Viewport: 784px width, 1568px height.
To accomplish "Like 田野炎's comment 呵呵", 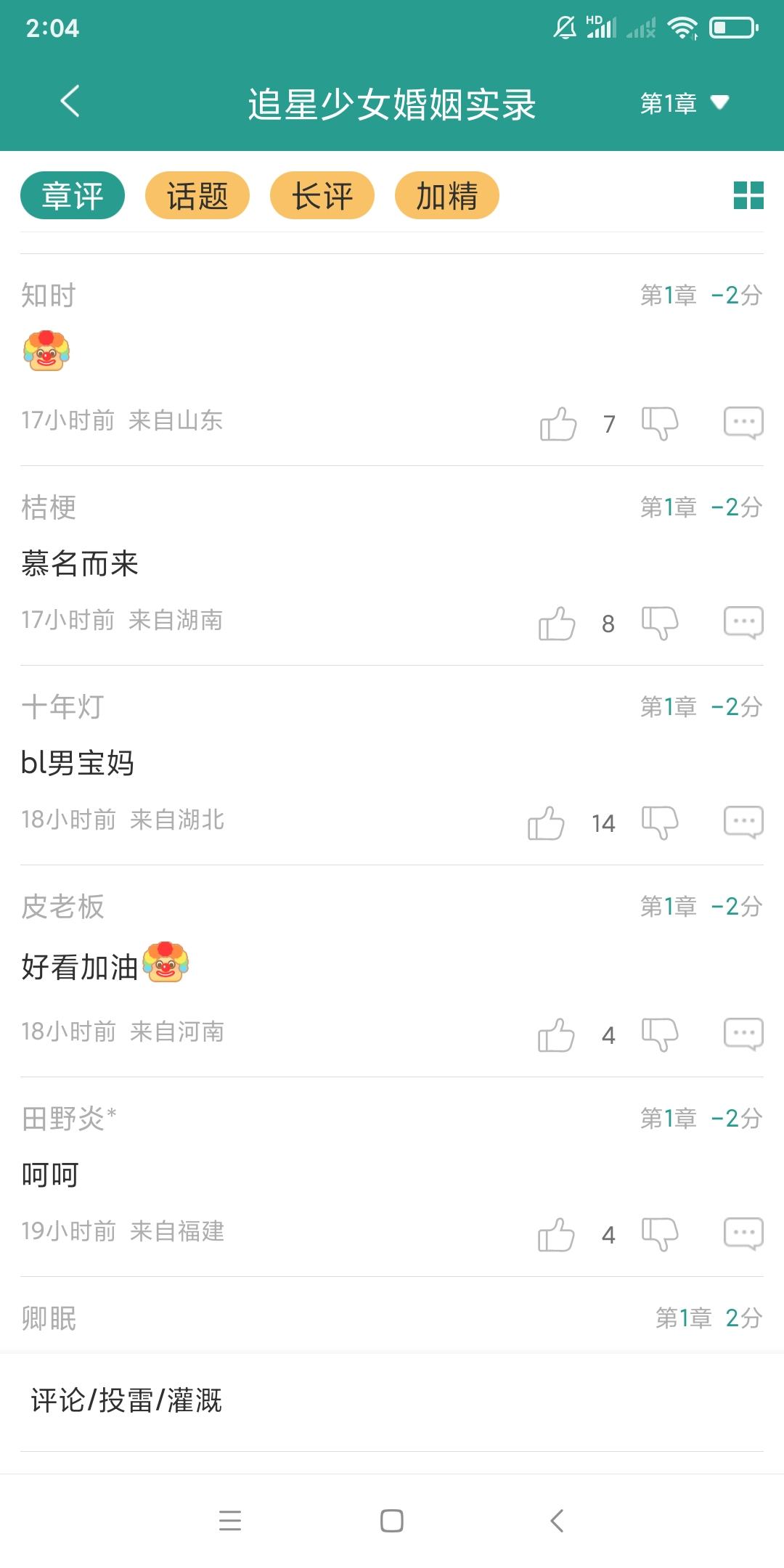I will (556, 1234).
